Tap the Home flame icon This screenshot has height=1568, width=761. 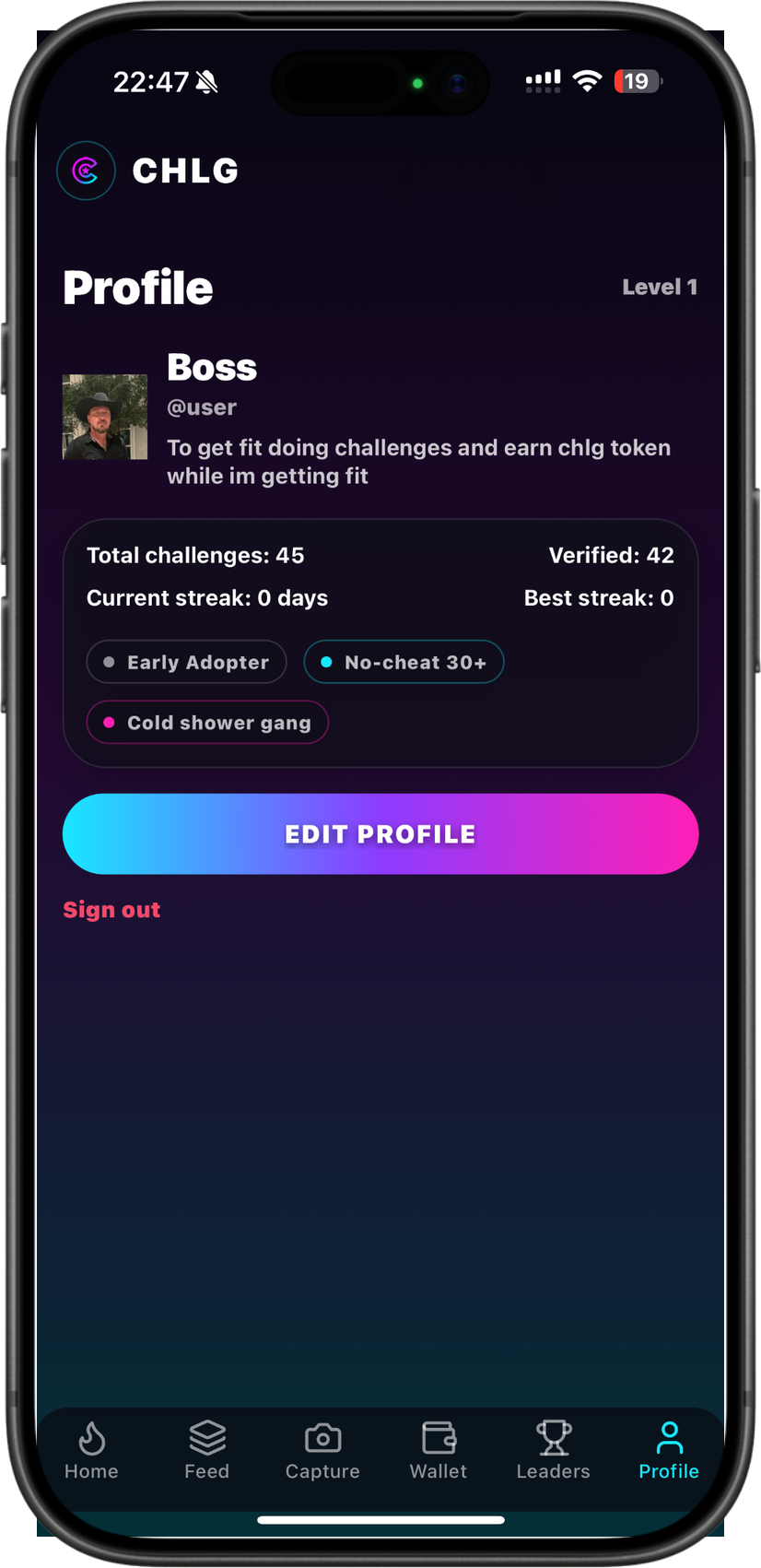pos(90,1436)
